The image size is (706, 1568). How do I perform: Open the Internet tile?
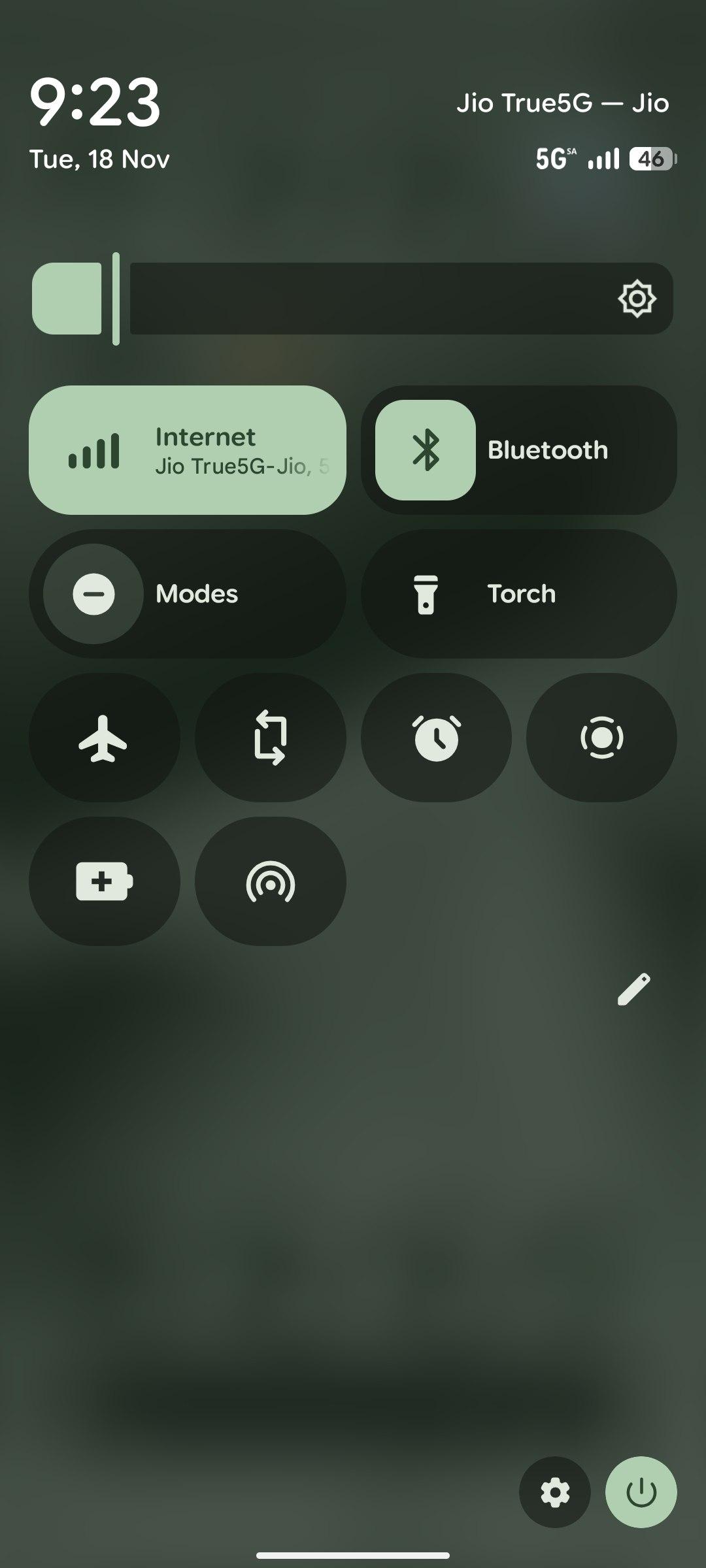(187, 450)
